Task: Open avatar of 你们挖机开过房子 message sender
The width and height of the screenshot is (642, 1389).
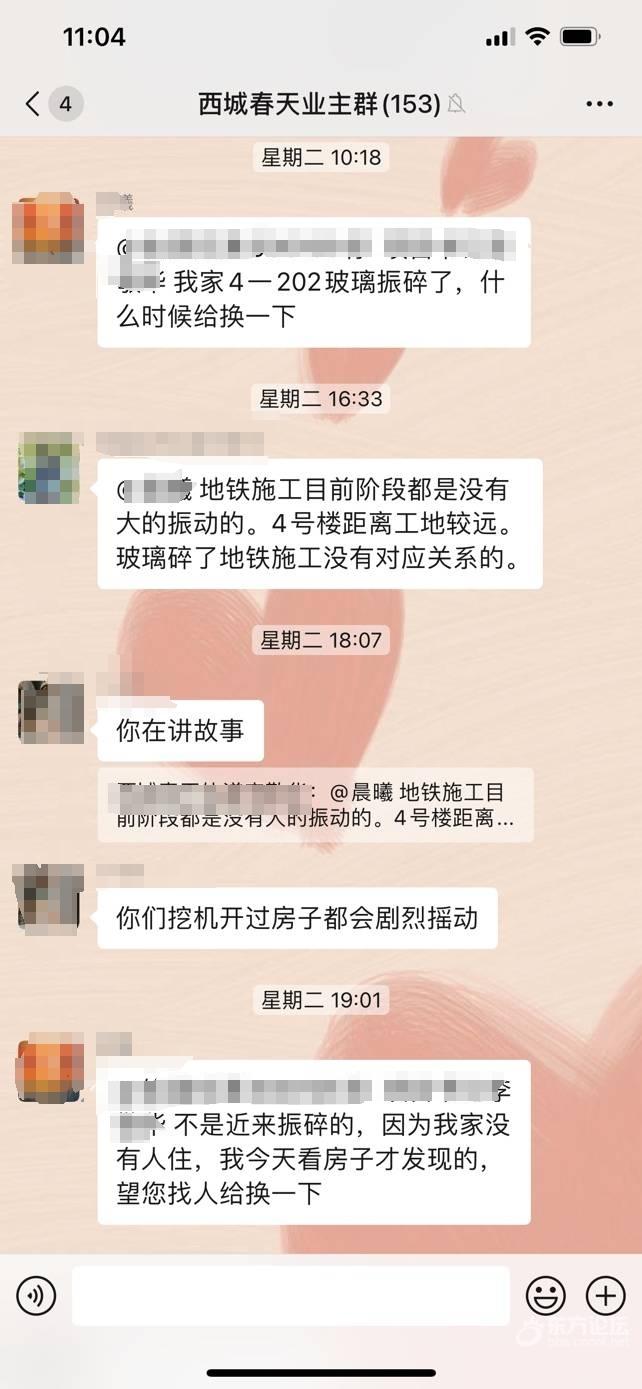Action: click(x=50, y=898)
